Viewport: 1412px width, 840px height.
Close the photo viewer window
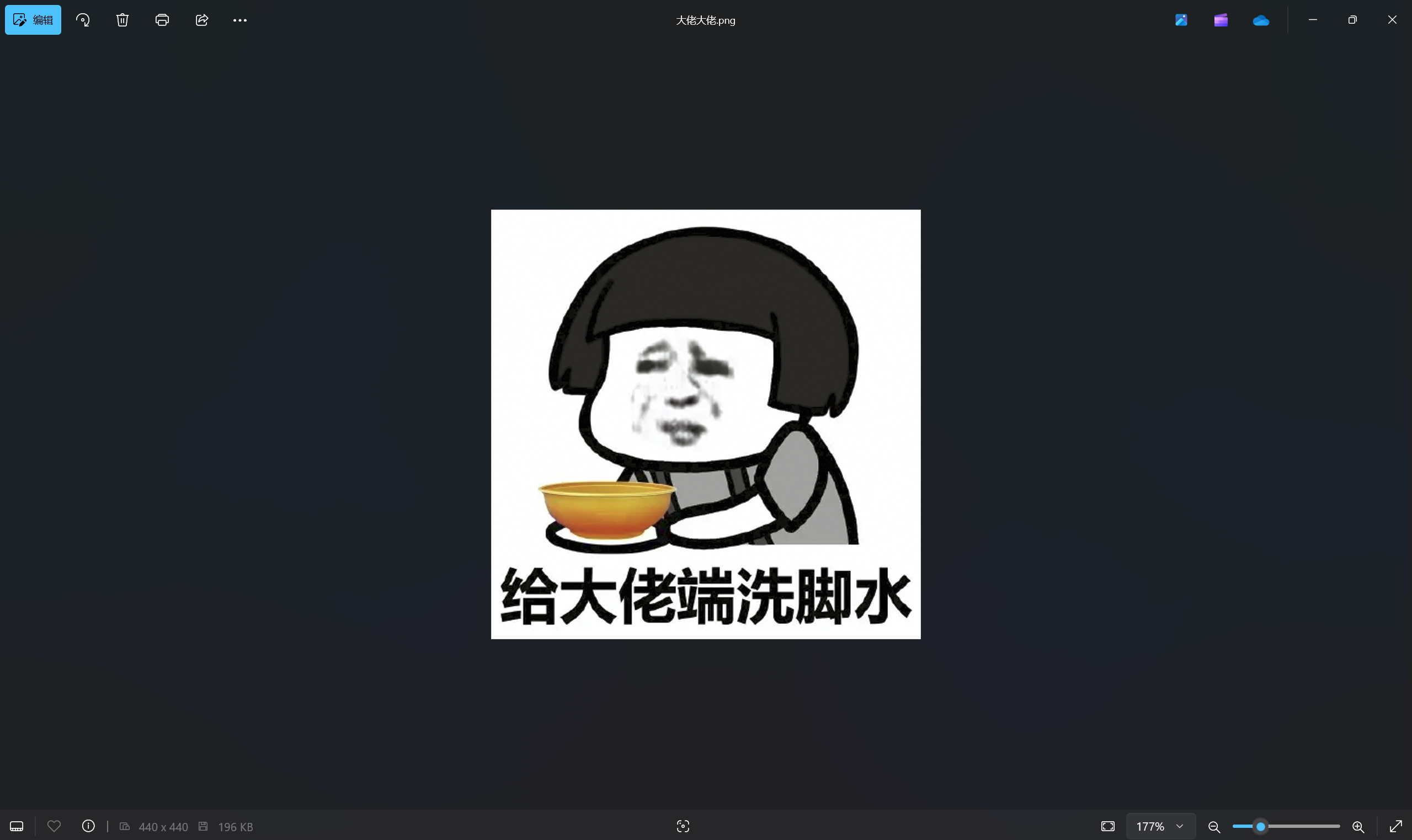1392,20
